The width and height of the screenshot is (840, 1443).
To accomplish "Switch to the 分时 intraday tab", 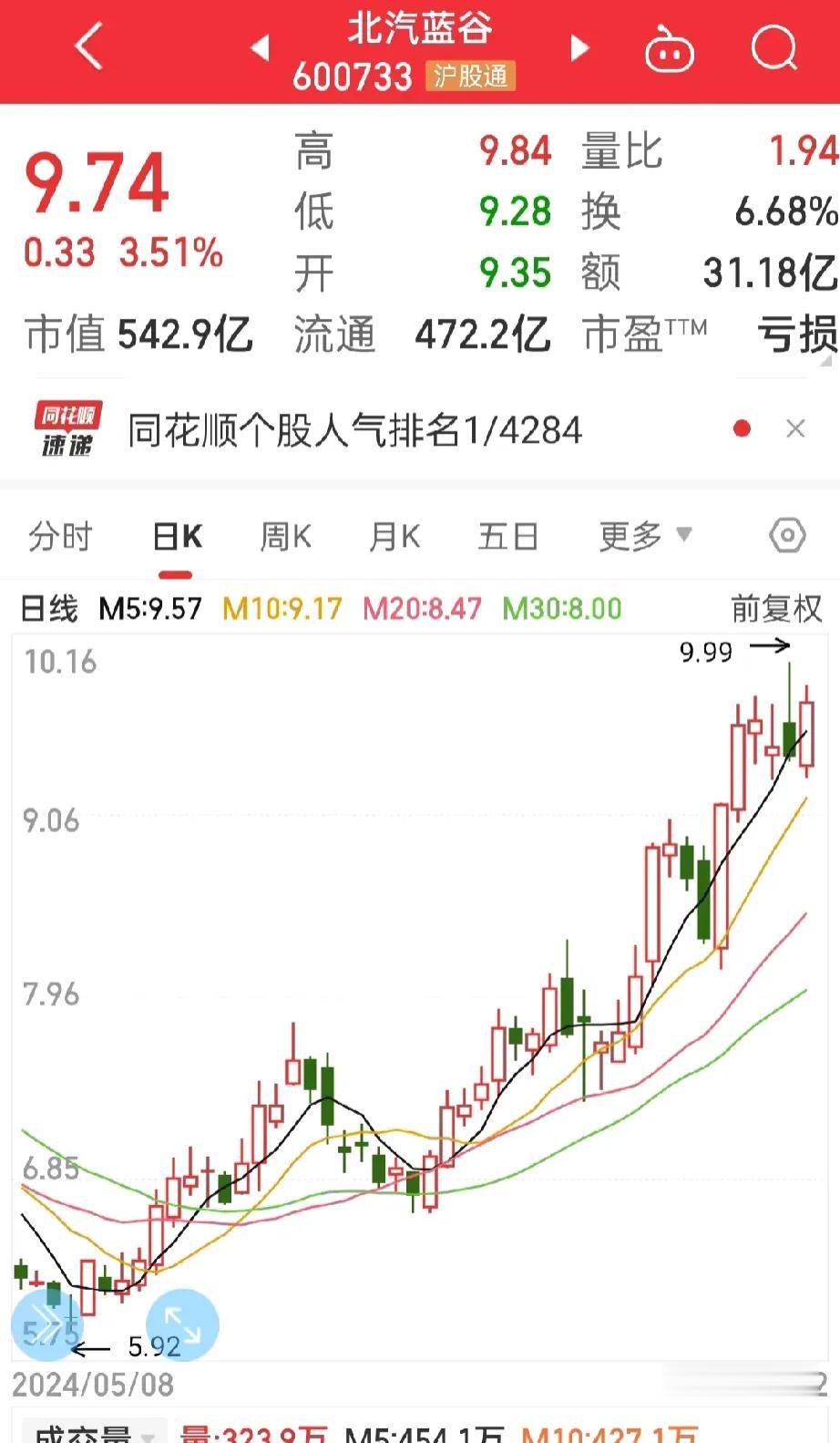I will pyautogui.click(x=60, y=537).
